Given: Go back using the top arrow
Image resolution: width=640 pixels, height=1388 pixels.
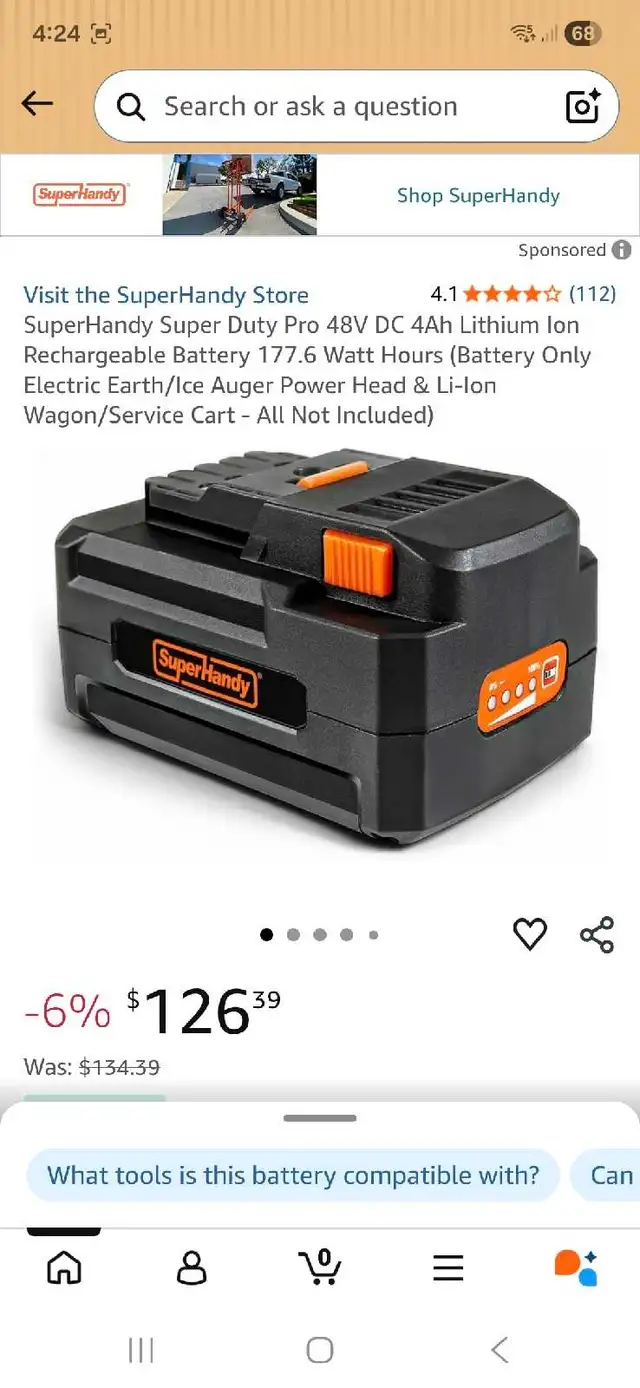Looking at the screenshot, I should 37,104.
